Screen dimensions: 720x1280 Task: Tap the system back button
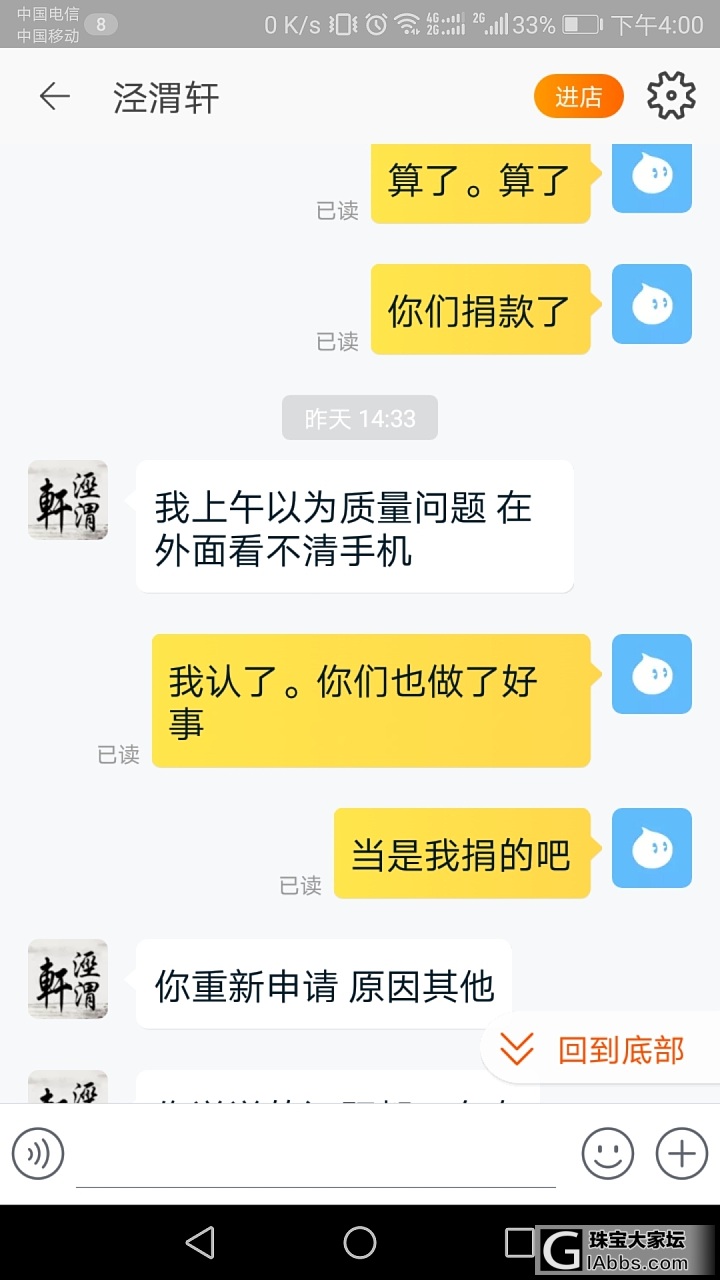[x=200, y=1243]
